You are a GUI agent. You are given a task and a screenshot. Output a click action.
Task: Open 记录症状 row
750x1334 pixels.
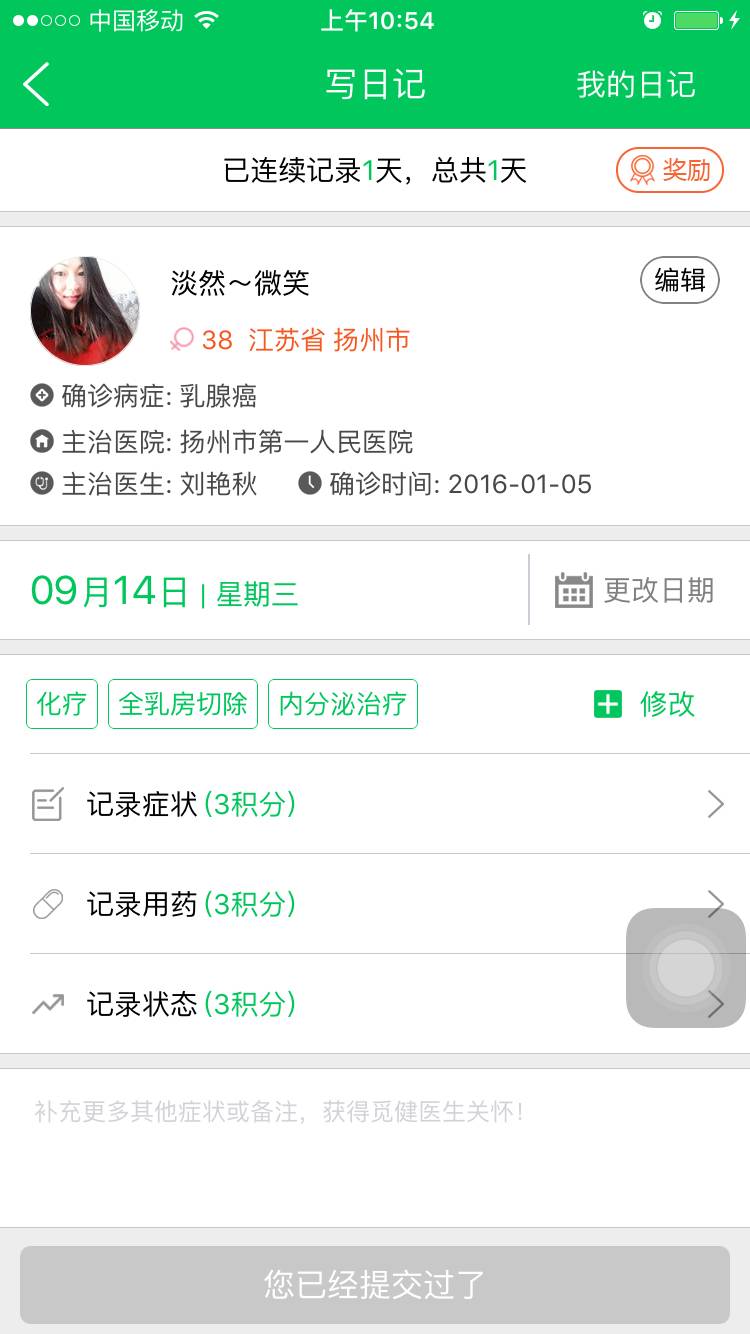point(375,804)
